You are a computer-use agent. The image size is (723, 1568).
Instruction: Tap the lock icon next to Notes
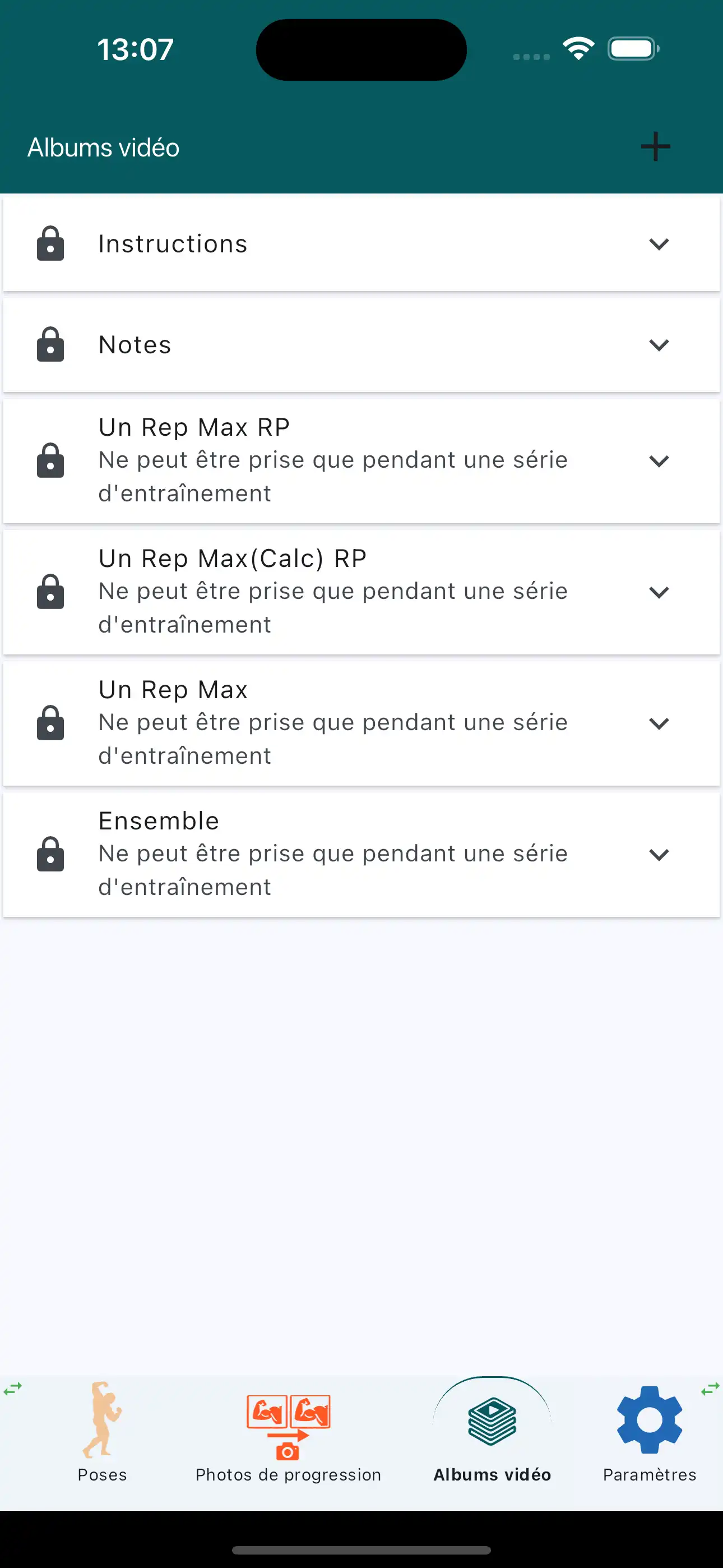[x=50, y=344]
